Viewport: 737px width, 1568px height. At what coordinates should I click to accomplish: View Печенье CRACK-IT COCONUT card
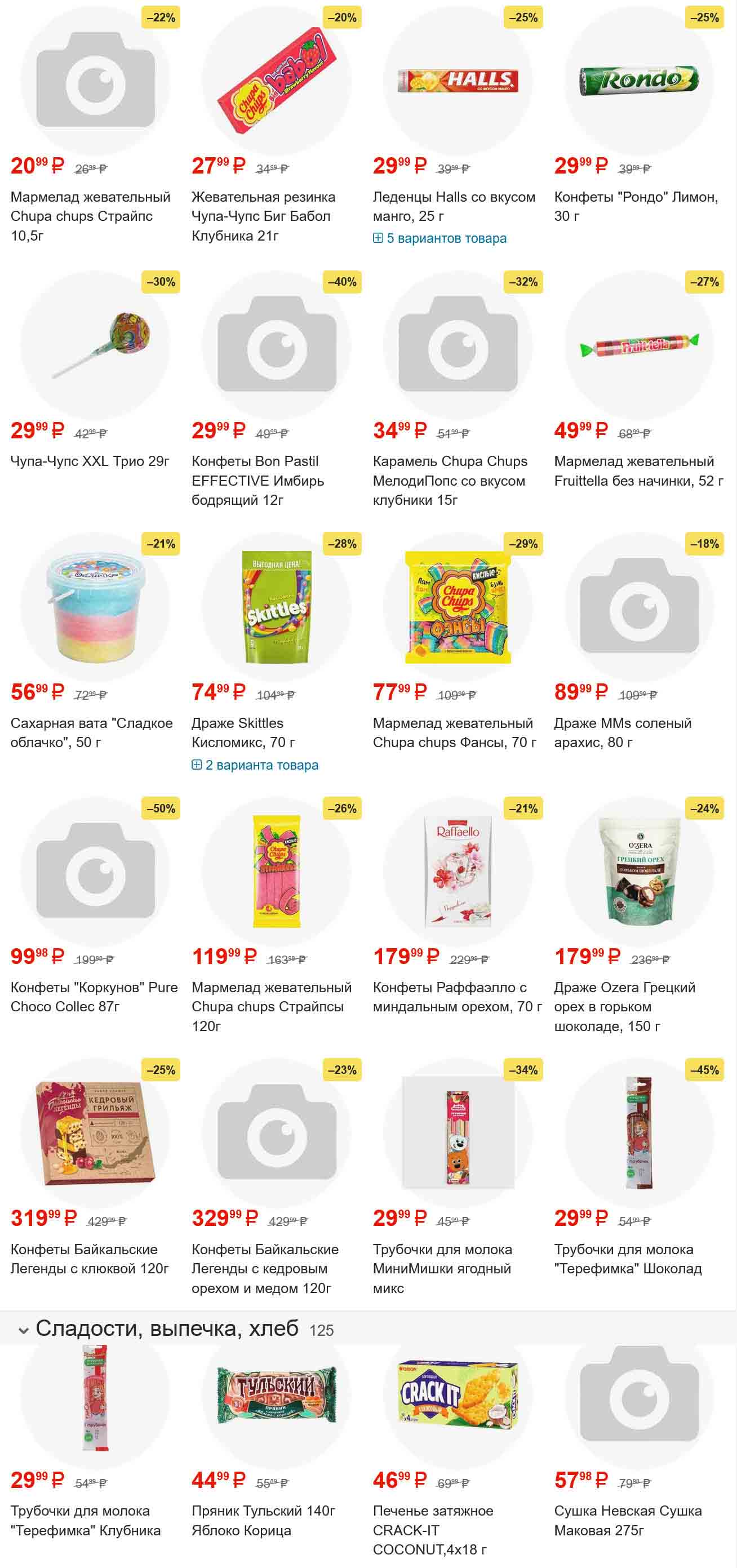(x=432, y=1530)
